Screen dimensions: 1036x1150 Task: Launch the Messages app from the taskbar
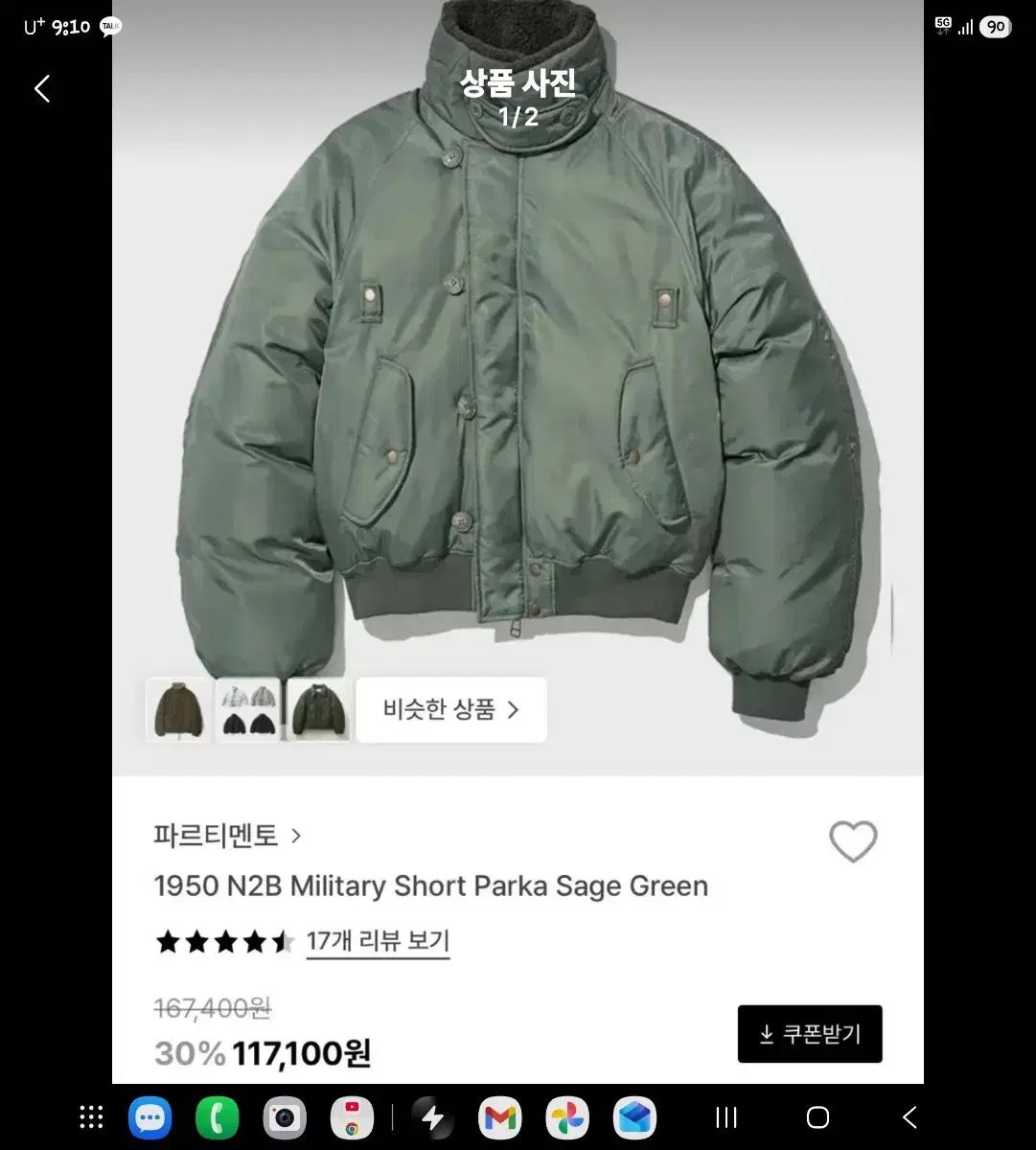point(150,1117)
